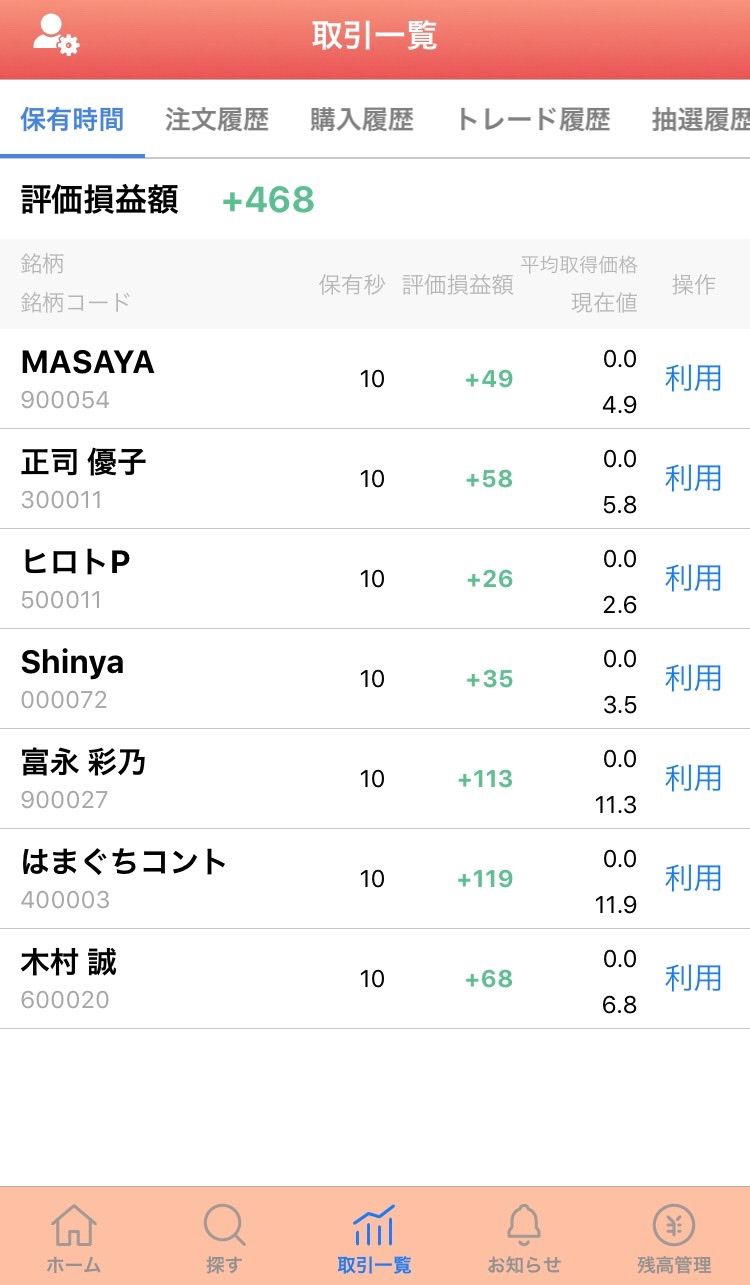Go to the ホーム tab
The width and height of the screenshot is (750, 1285).
pos(74,1238)
